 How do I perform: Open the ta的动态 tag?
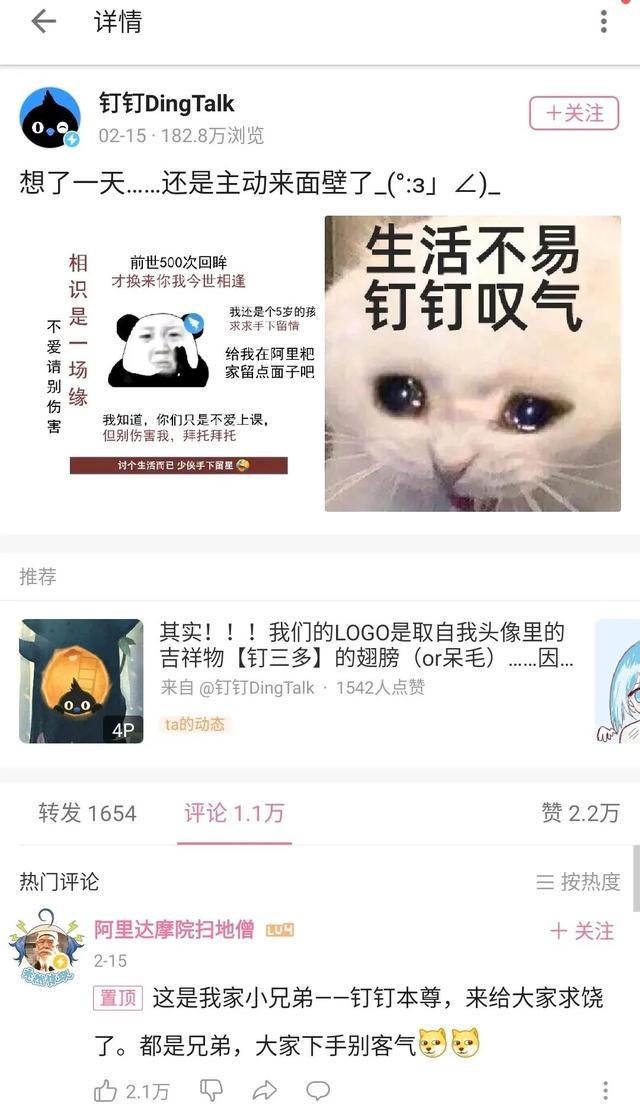(x=195, y=724)
